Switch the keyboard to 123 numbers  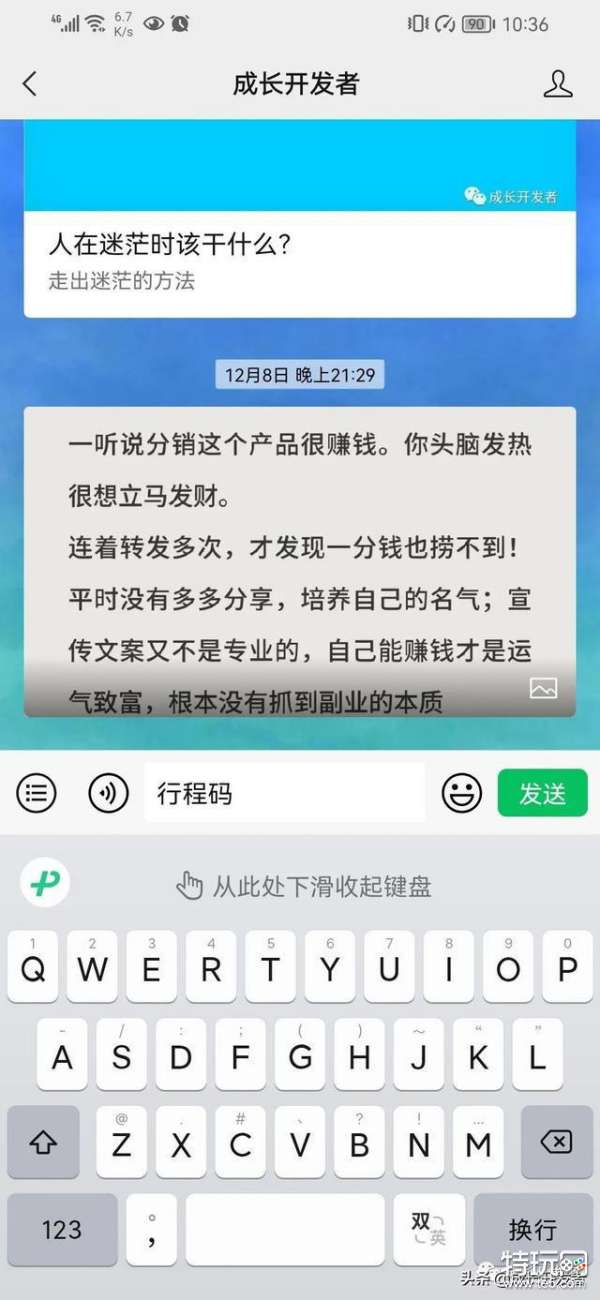pyautogui.click(x=62, y=1229)
